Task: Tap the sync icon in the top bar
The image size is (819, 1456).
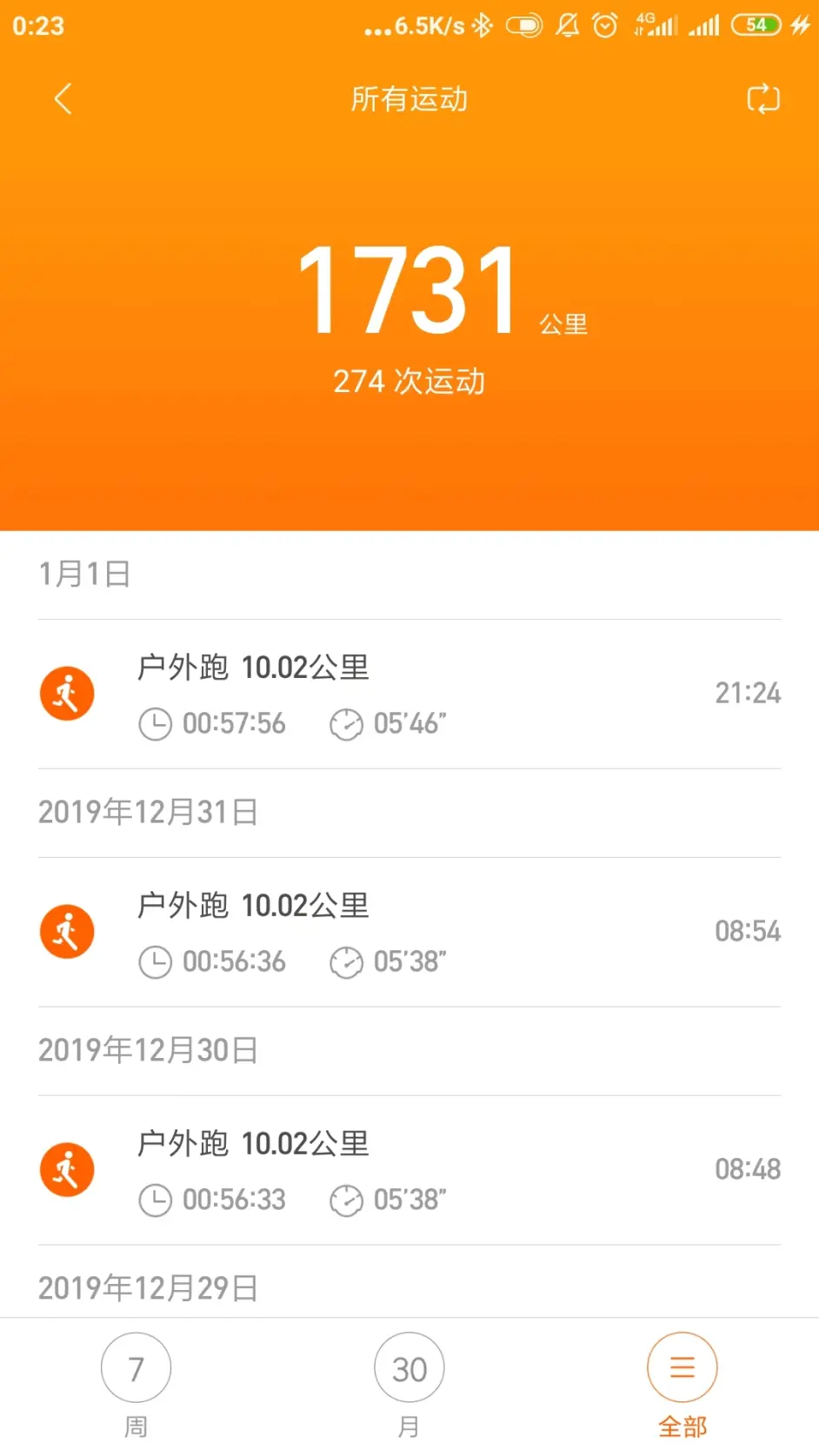Action: pyautogui.click(x=762, y=99)
